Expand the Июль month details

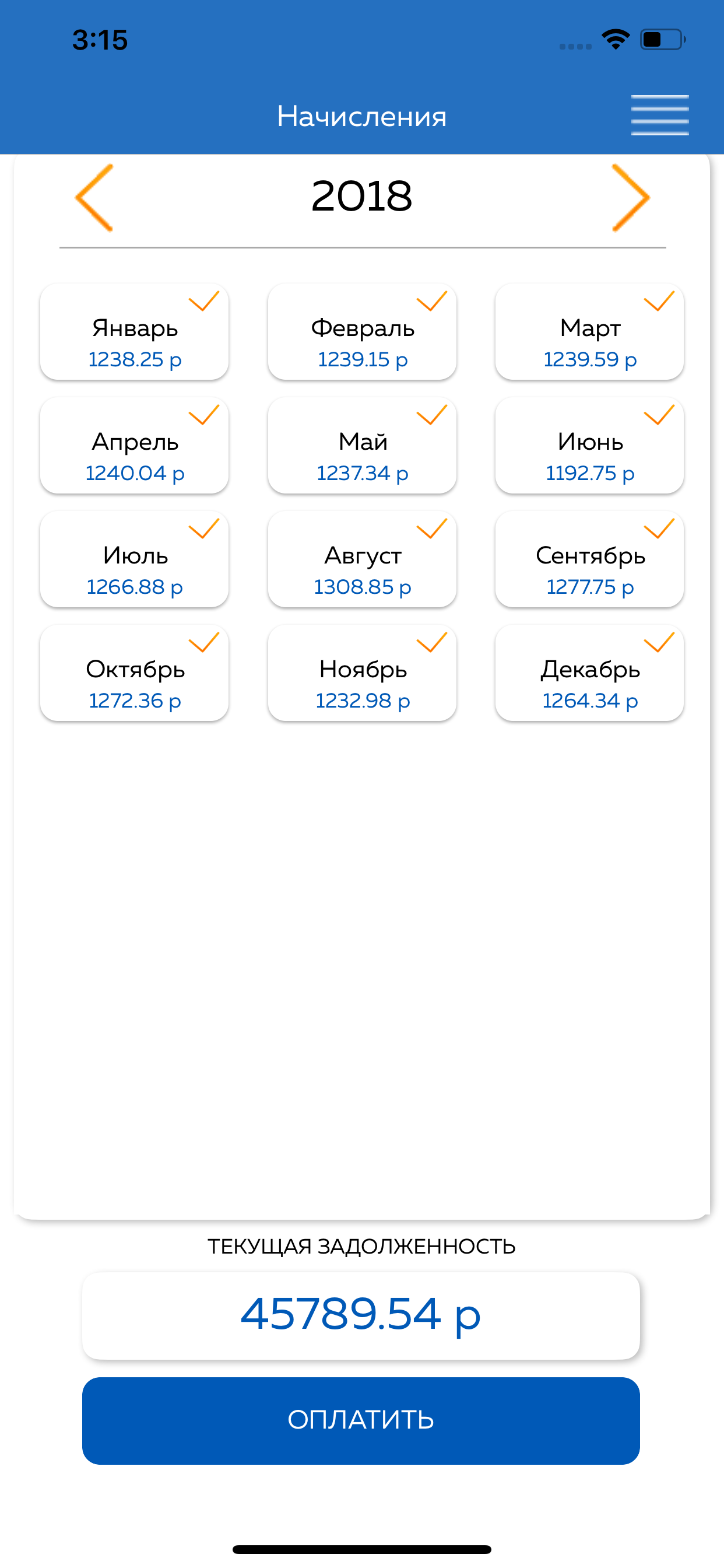134,559
